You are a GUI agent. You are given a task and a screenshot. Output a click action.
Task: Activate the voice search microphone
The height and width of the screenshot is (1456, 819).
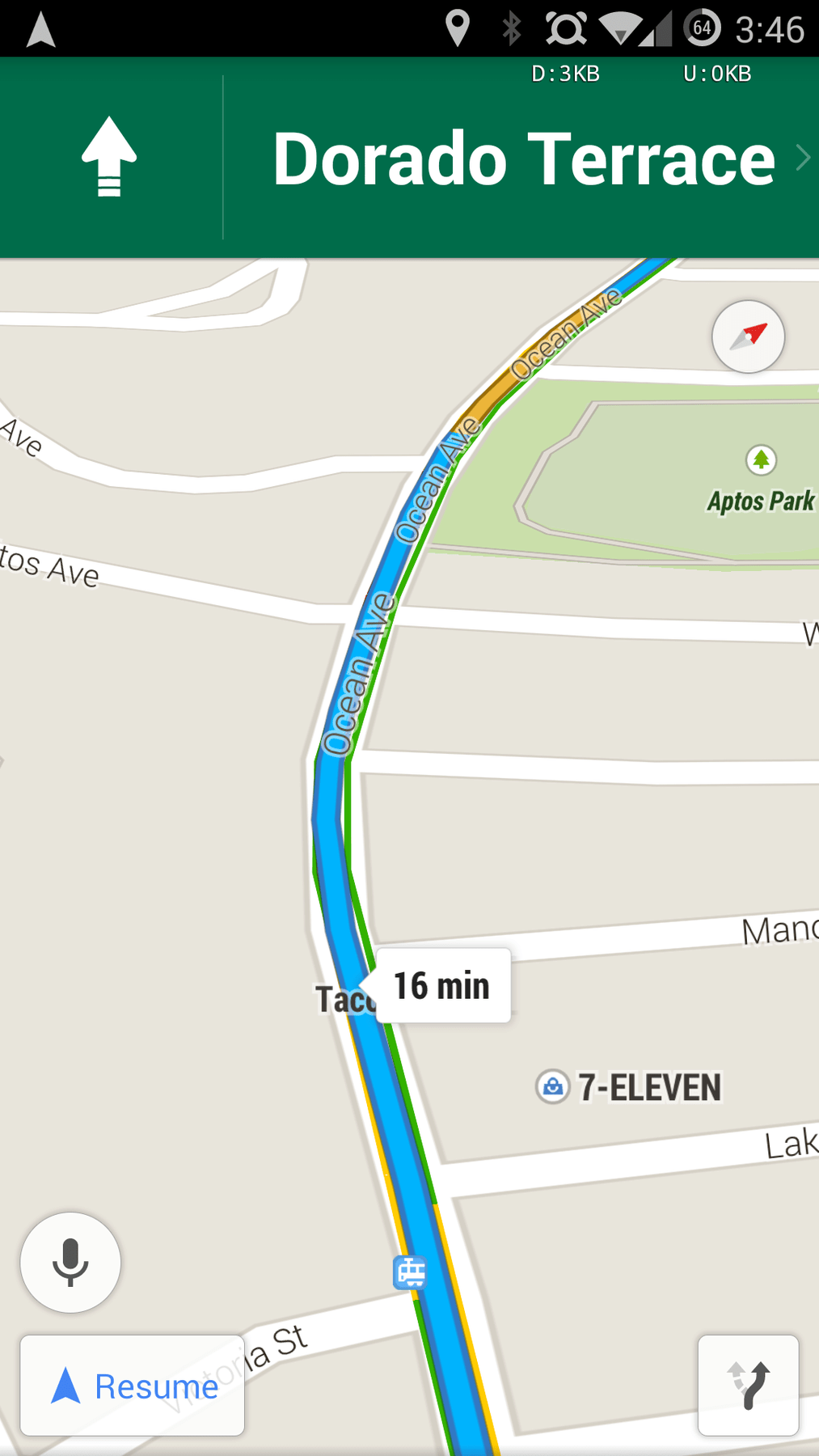[x=70, y=1262]
